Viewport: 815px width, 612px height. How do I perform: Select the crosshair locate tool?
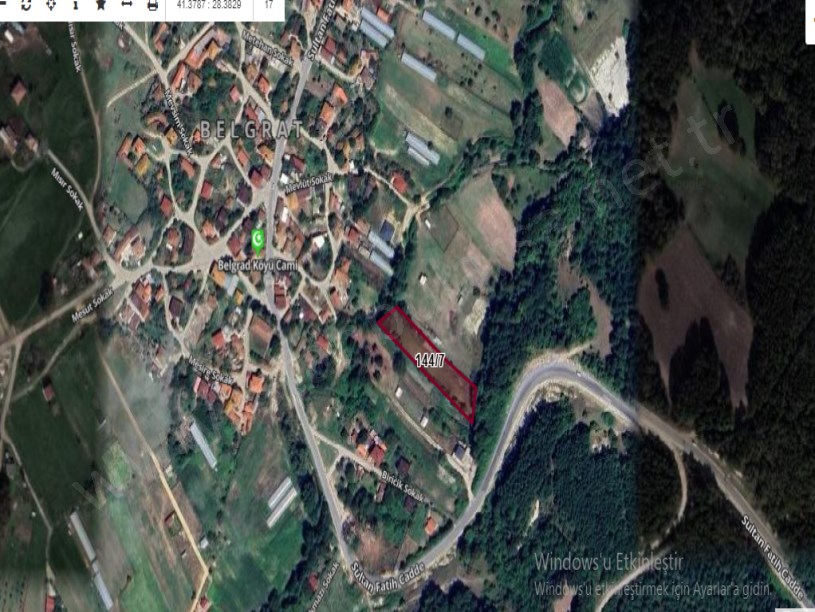(51, 5)
